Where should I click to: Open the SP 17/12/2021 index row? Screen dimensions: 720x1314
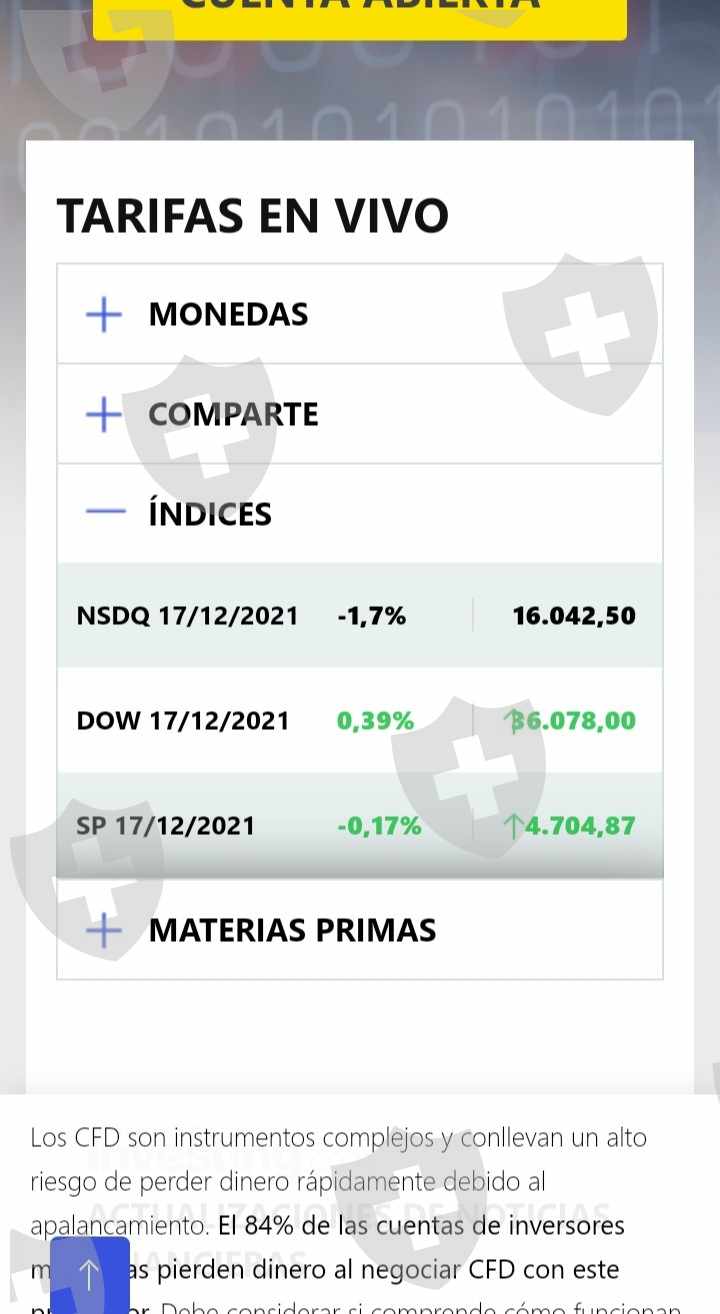(x=359, y=826)
